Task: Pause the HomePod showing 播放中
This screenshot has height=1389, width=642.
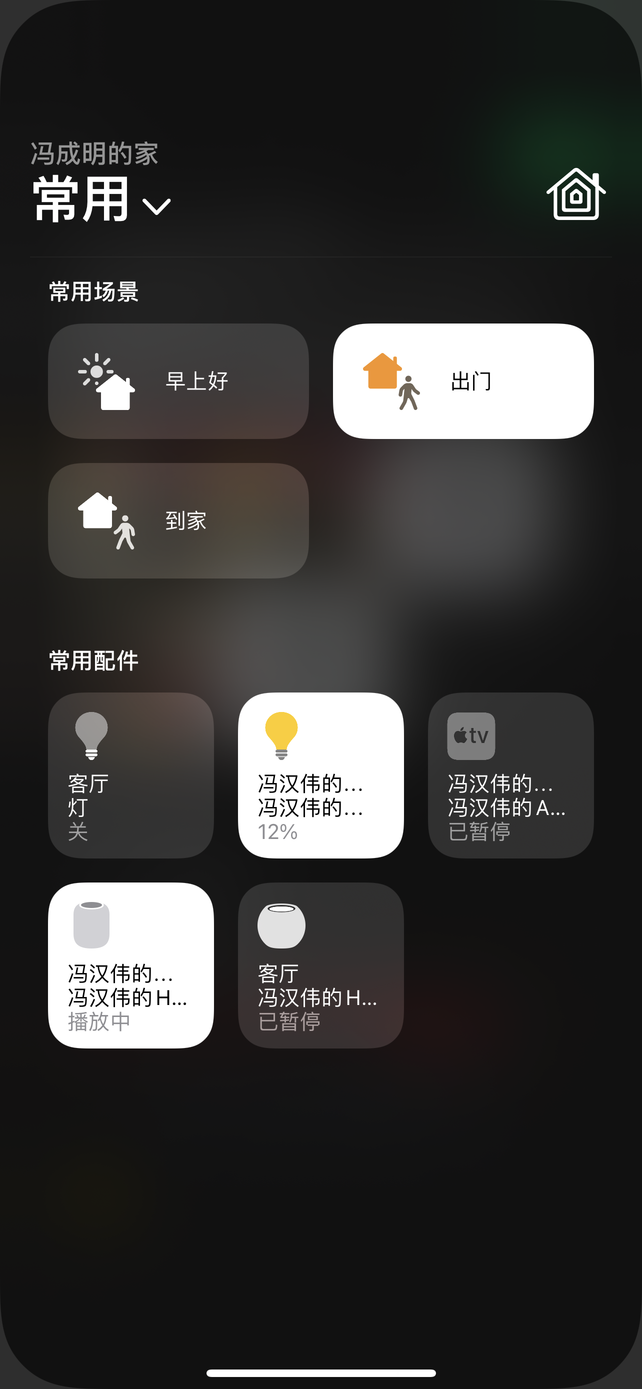Action: [x=131, y=965]
